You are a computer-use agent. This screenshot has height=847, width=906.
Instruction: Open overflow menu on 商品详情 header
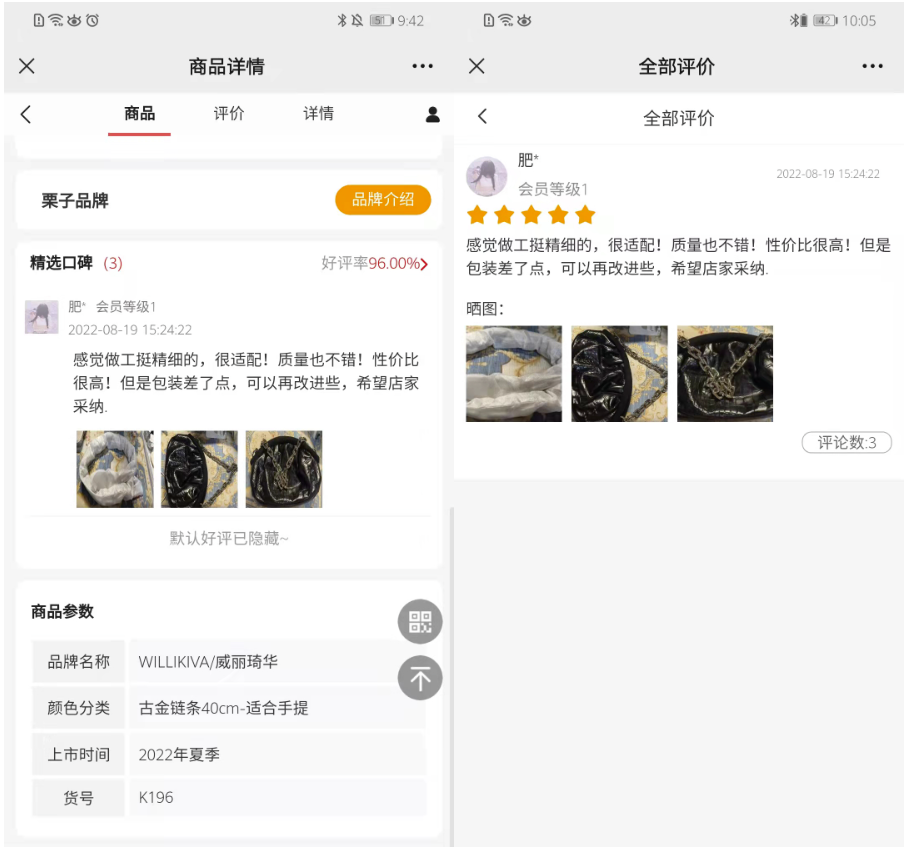point(423,66)
